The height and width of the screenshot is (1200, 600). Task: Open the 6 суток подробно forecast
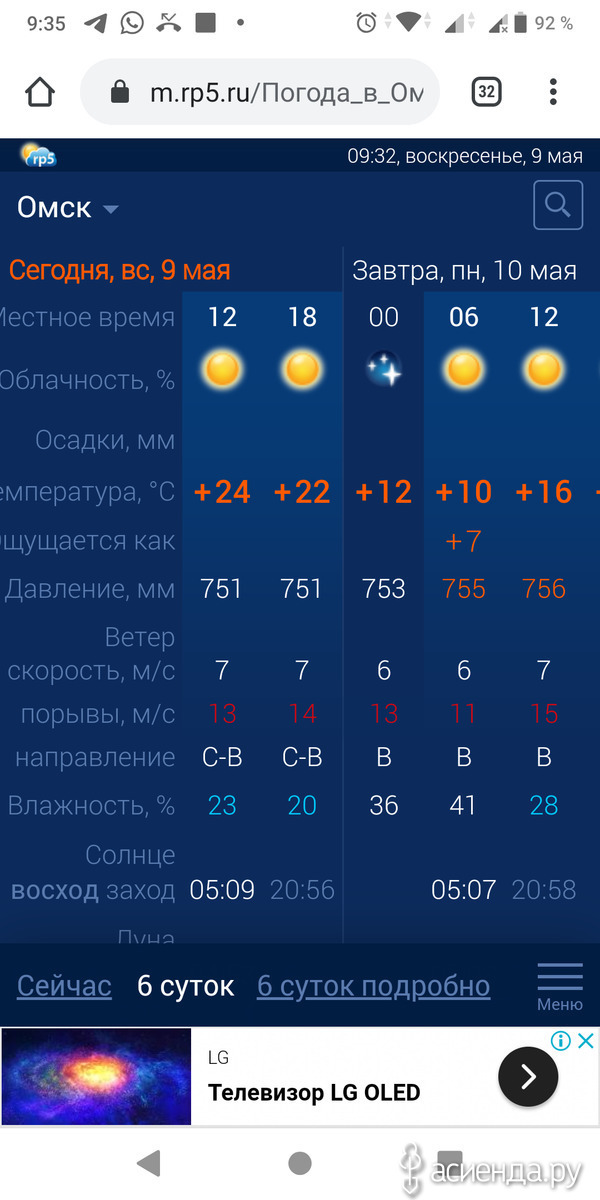[x=374, y=986]
